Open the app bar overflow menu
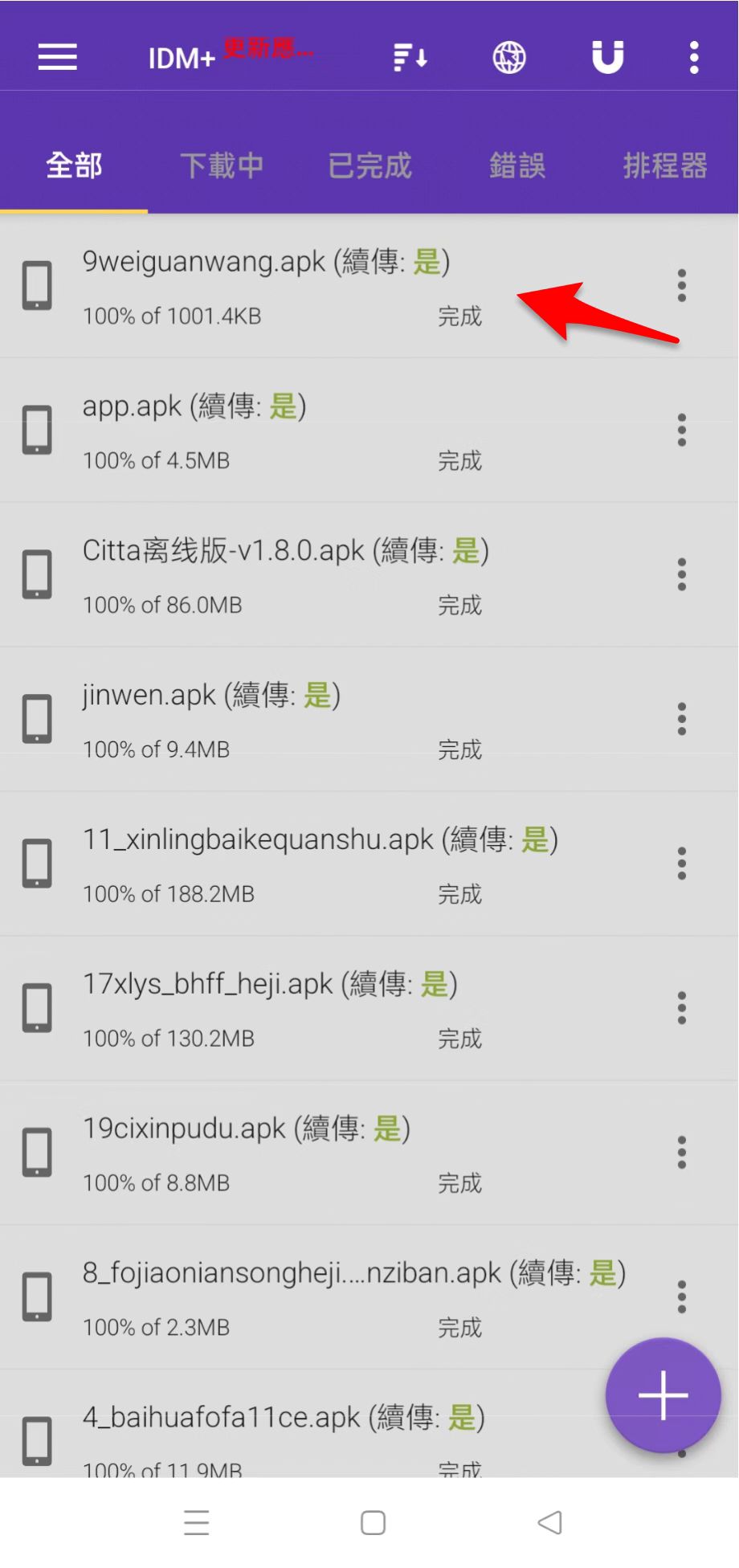The image size is (739, 1568). (x=694, y=57)
